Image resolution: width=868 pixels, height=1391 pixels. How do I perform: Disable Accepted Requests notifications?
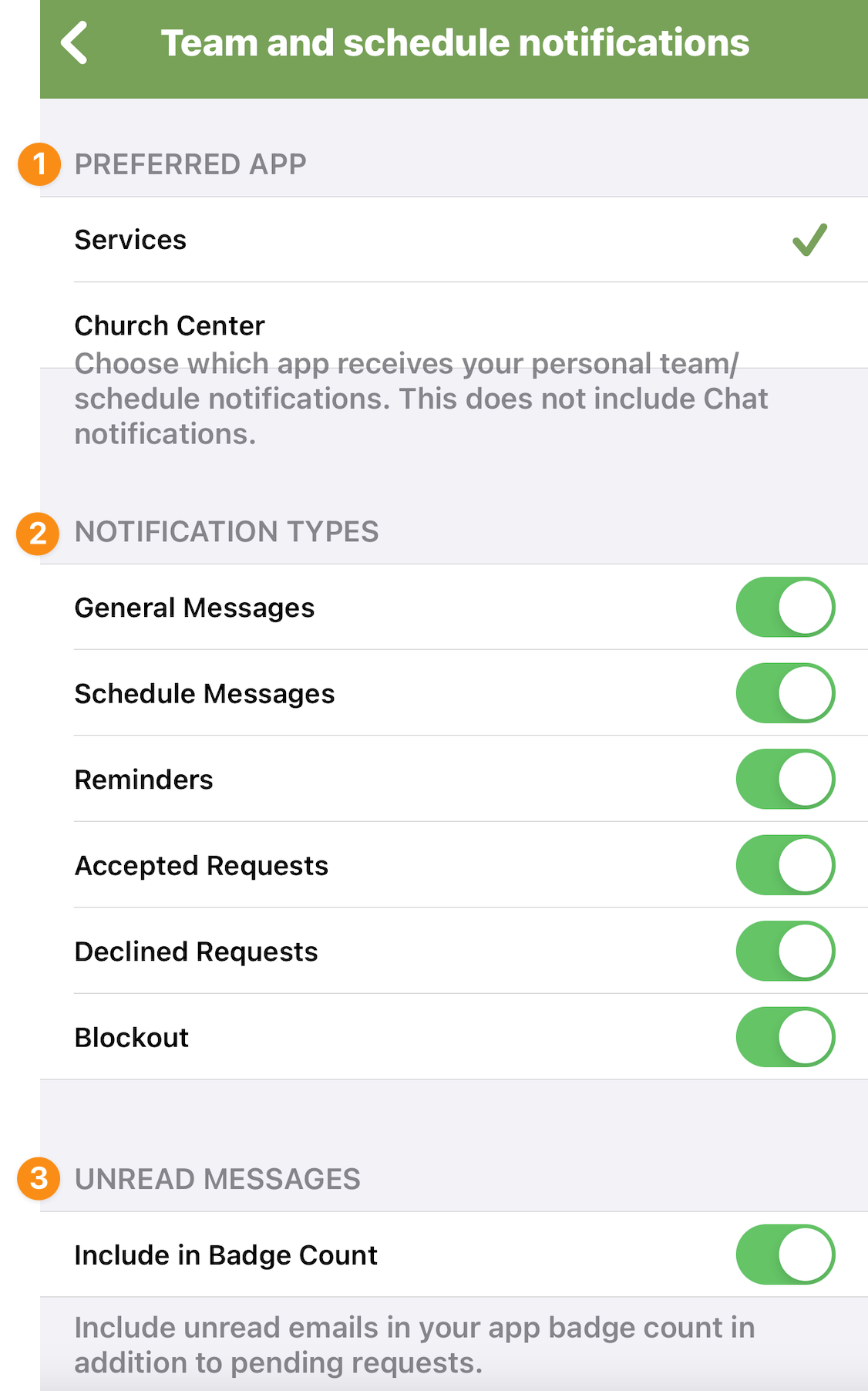785,865
